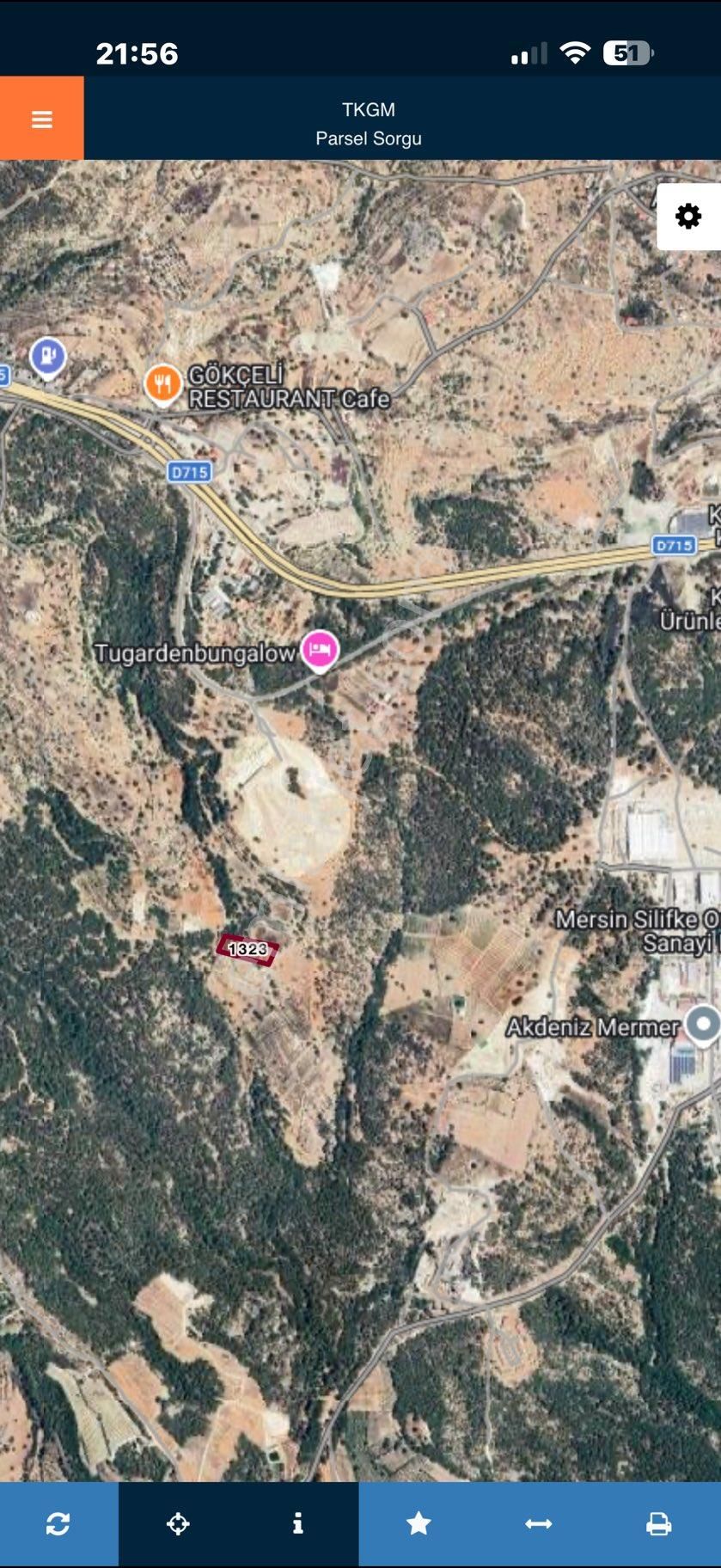Screen dimensions: 721x1568
Task: Print the parcel map
Action: click(x=658, y=1524)
